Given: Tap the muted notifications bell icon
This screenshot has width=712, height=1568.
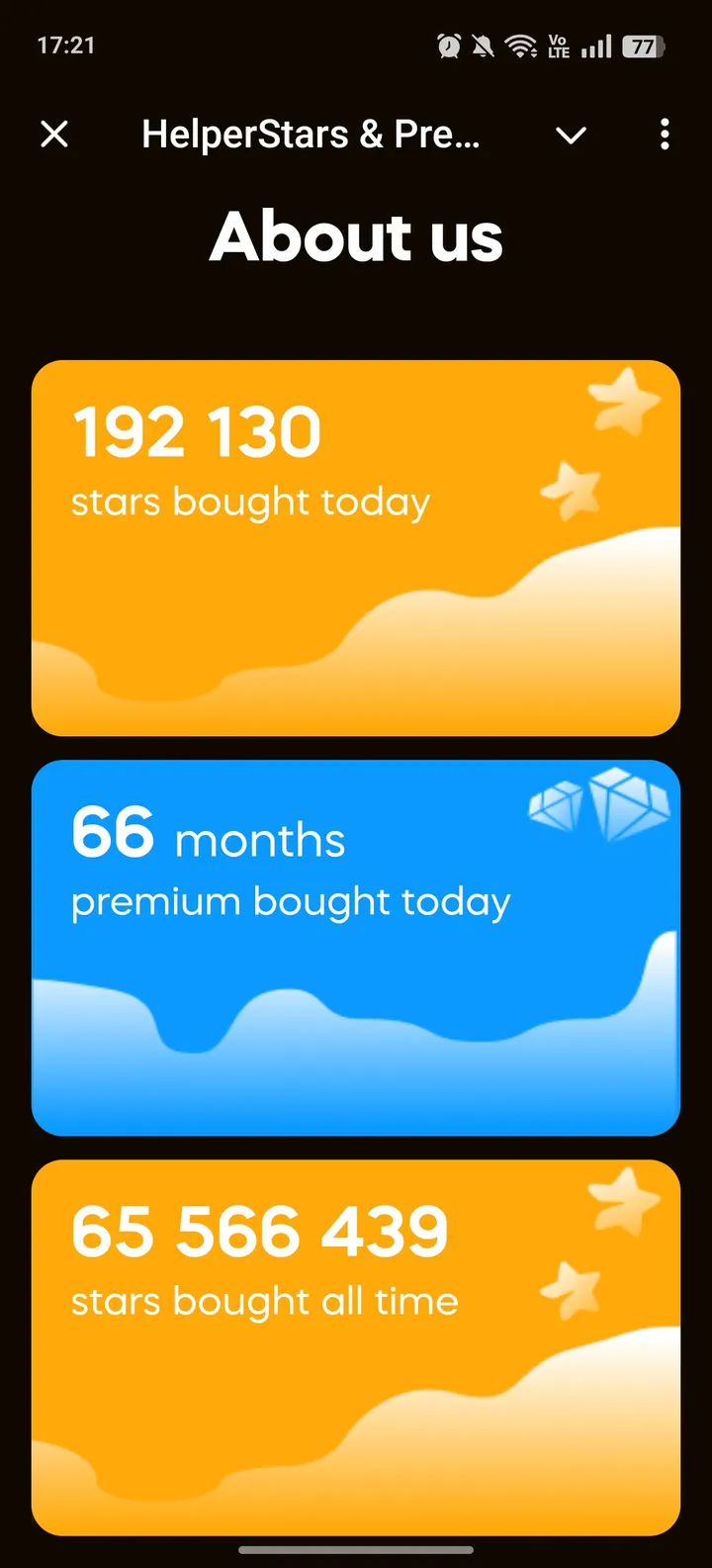Looking at the screenshot, I should point(482,45).
